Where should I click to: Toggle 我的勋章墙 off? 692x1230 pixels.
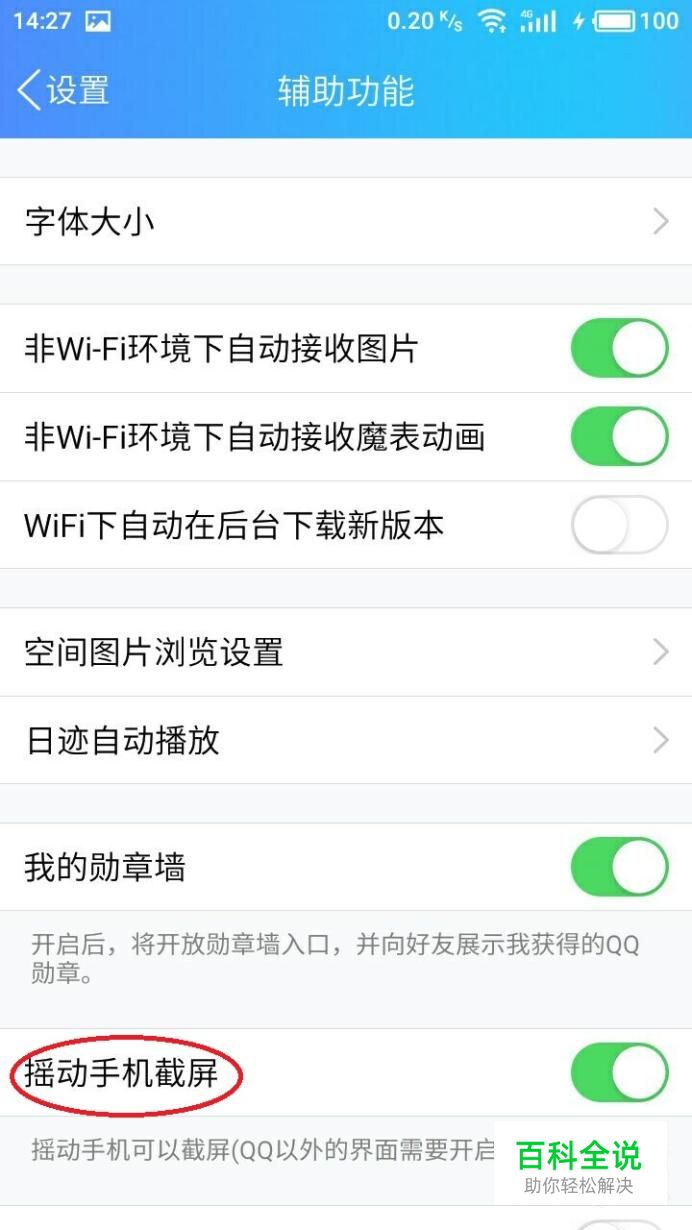(x=619, y=867)
